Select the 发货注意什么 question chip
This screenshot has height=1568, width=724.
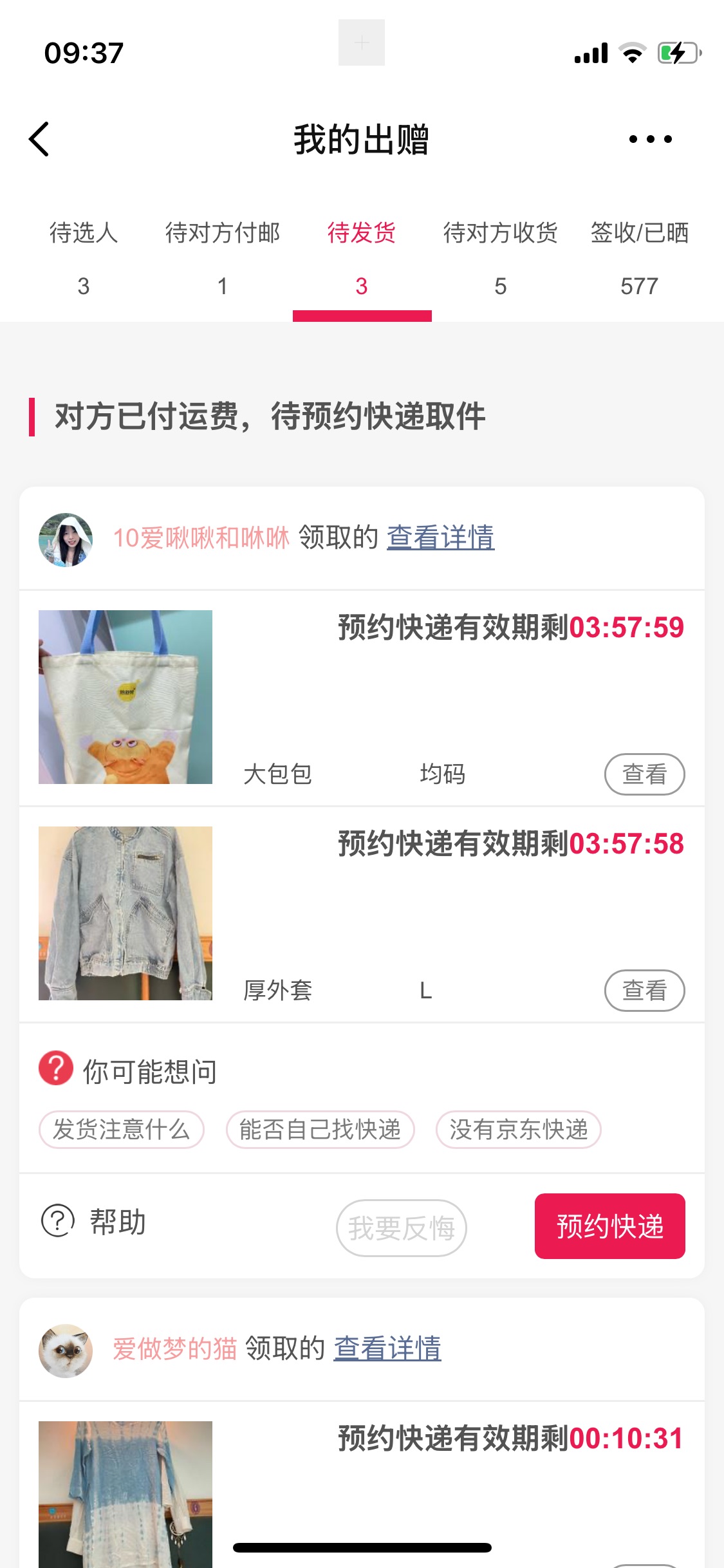pos(122,1130)
